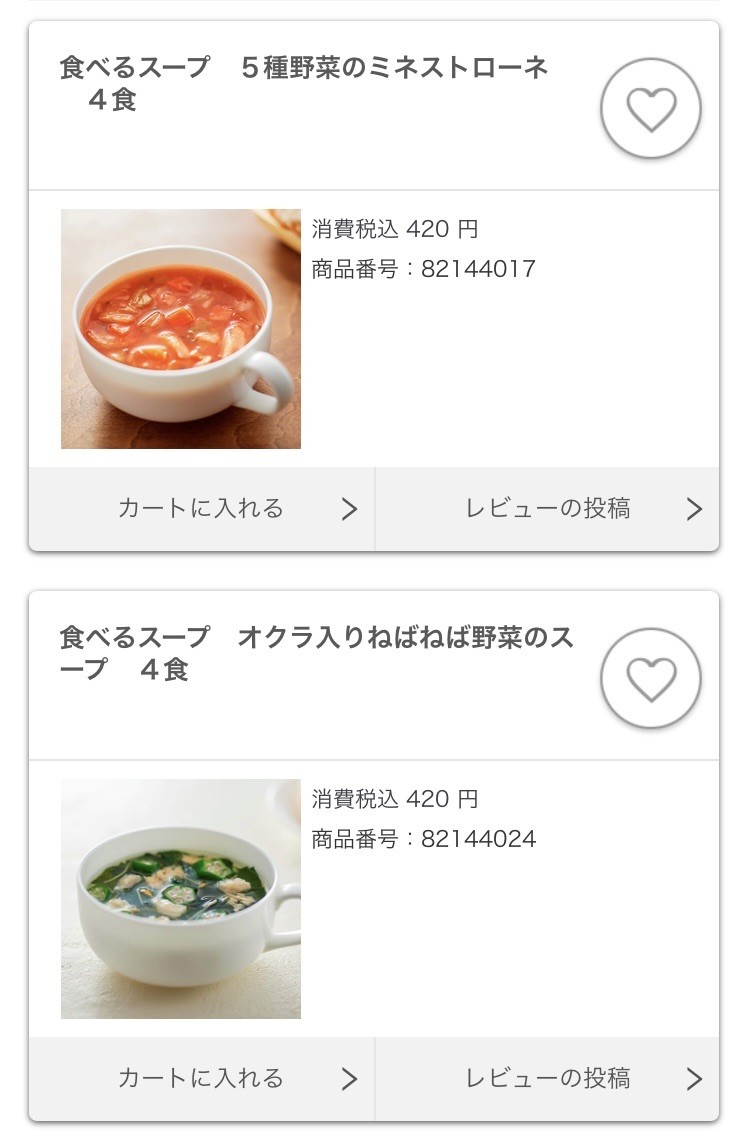The image size is (749, 1144).
Task: Open the minestrone soup product image
Action: [181, 329]
